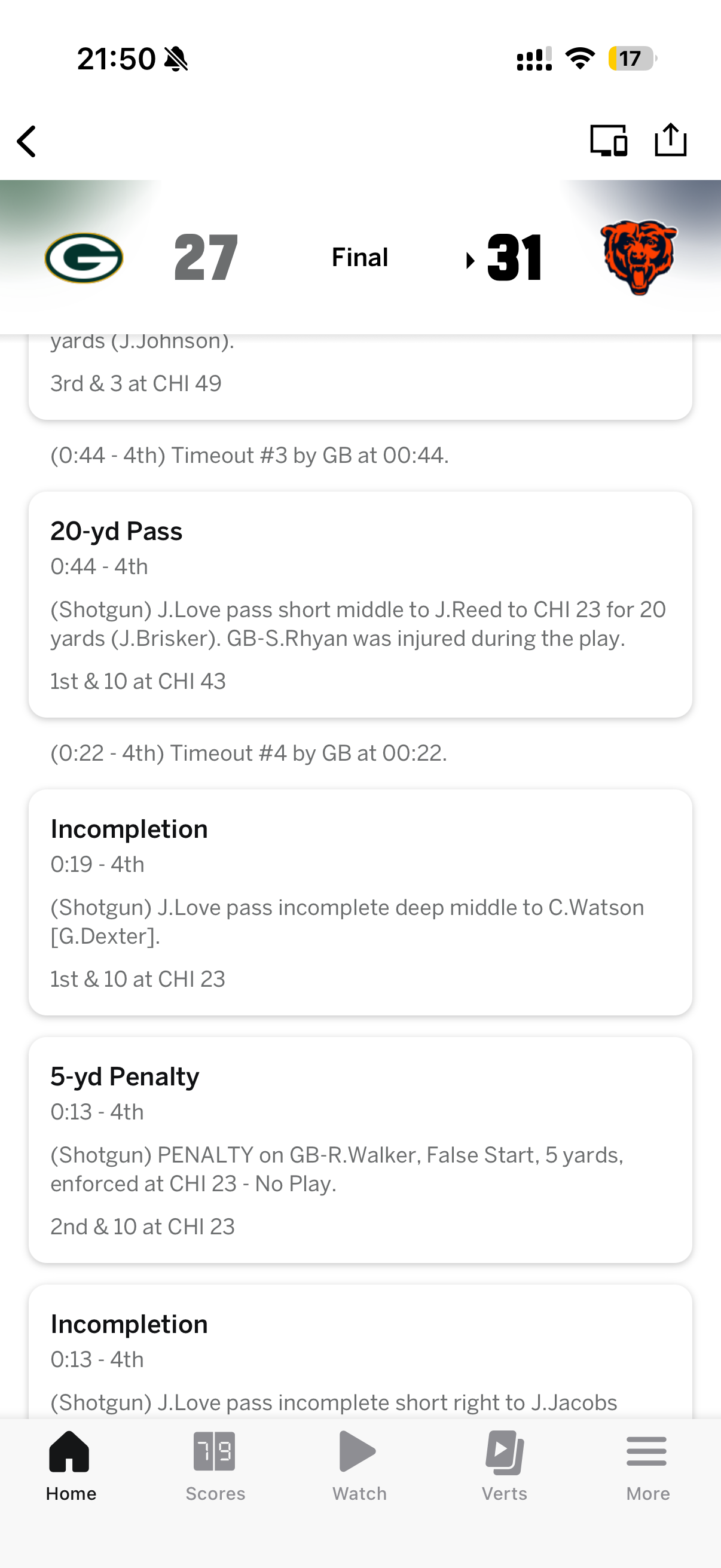The height and width of the screenshot is (1568, 721).
Task: Tap the Packers logo in the header
Action: pos(84,258)
